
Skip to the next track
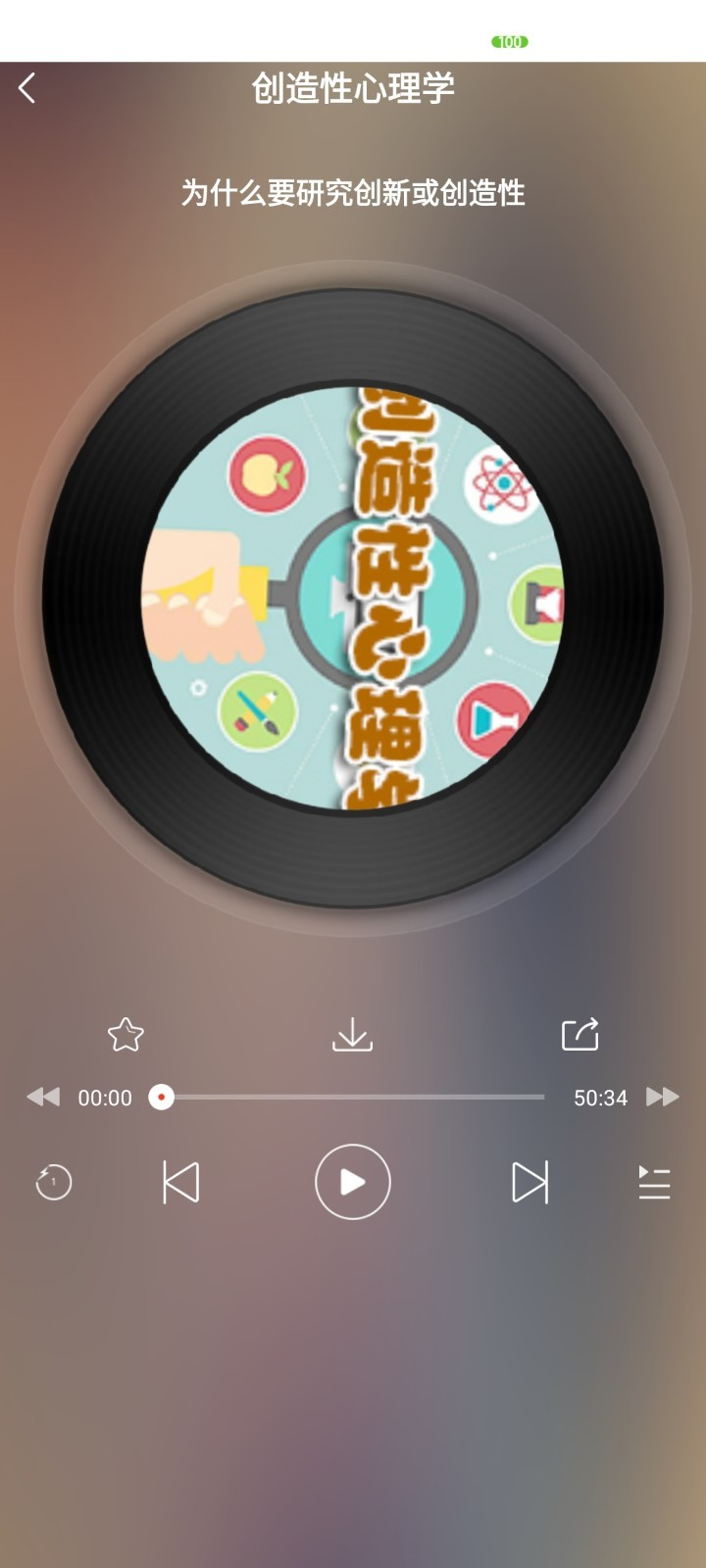pyautogui.click(x=529, y=1182)
